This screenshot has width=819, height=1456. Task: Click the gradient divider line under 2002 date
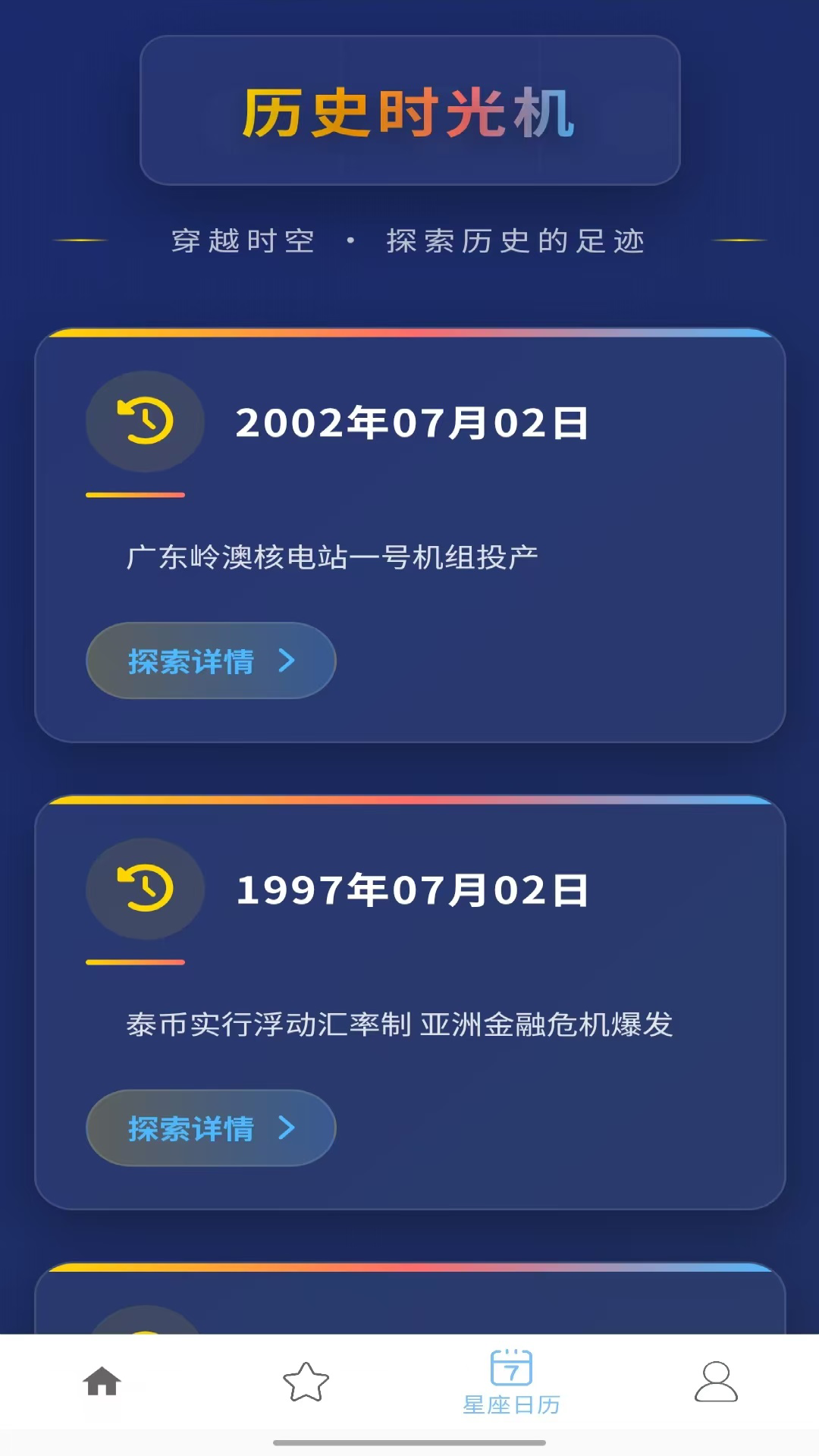(x=134, y=494)
